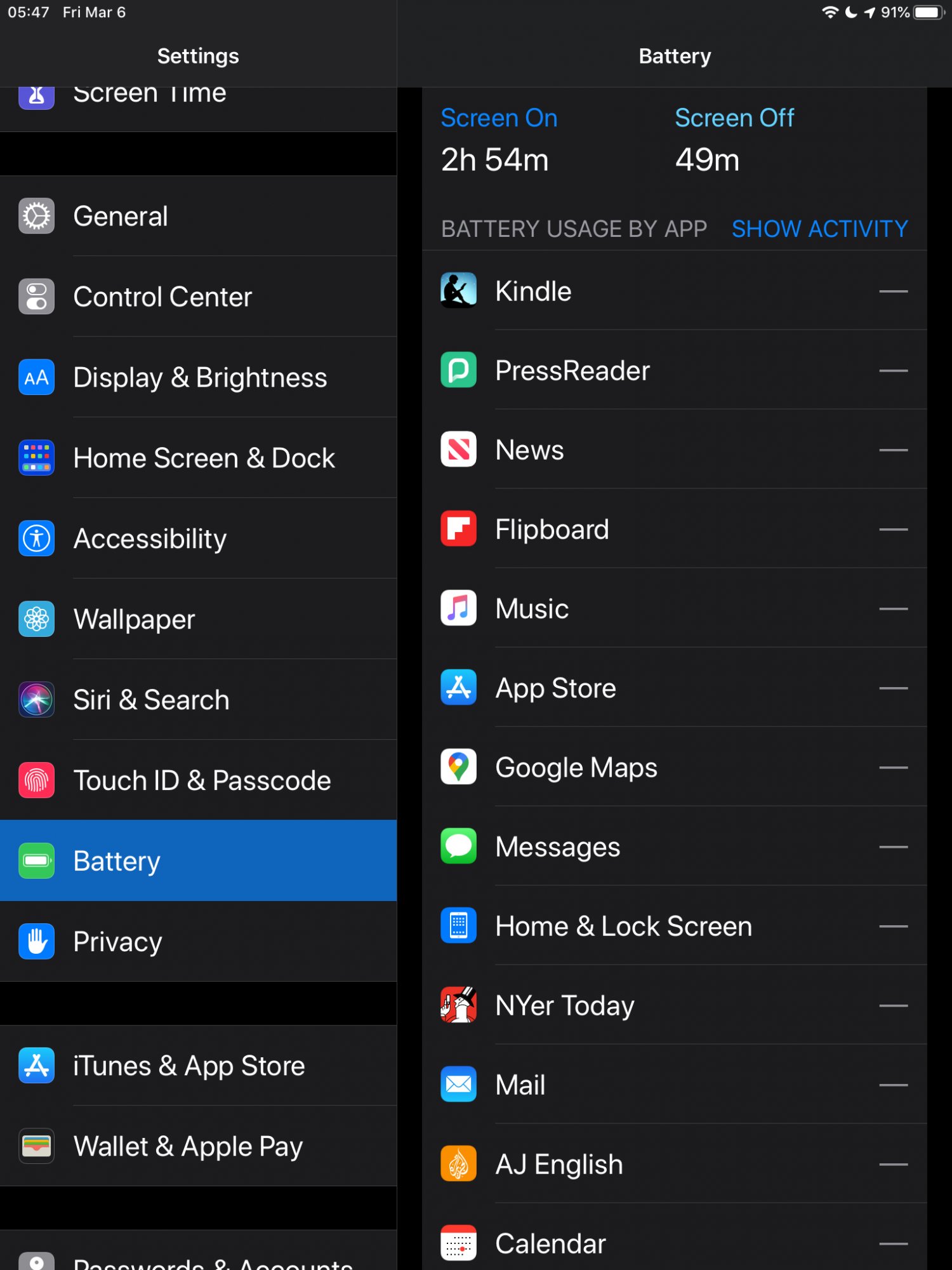The height and width of the screenshot is (1270, 952).
Task: Tap NYer Today usage row
Action: (x=674, y=1005)
